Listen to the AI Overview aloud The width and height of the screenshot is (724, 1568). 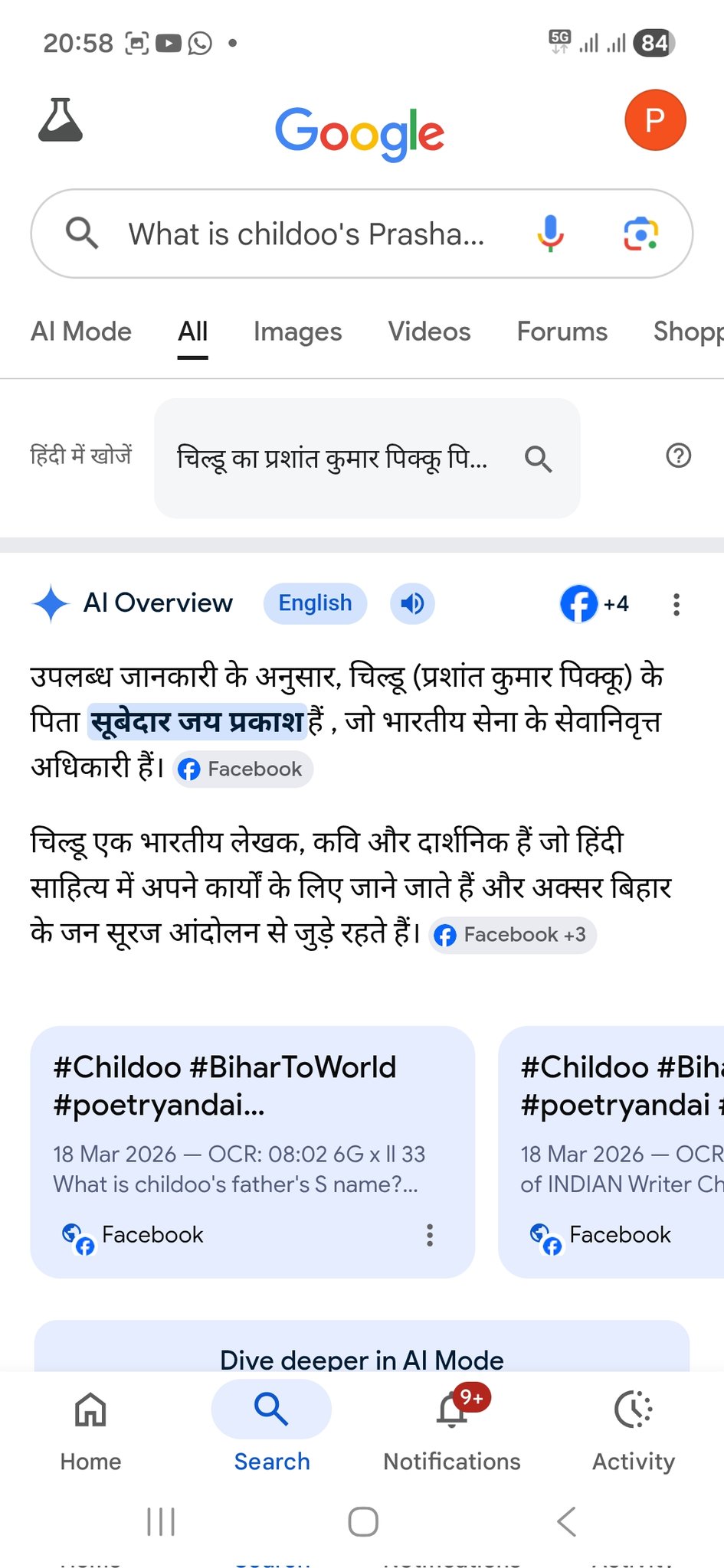point(412,603)
